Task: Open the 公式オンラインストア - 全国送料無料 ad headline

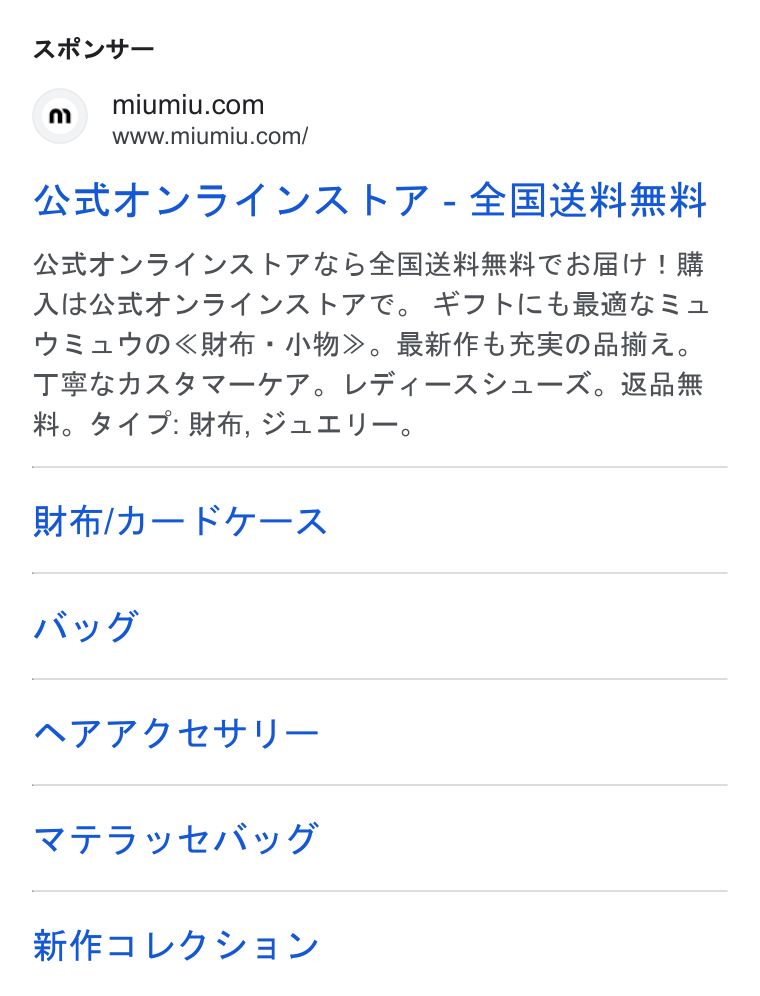Action: (370, 200)
